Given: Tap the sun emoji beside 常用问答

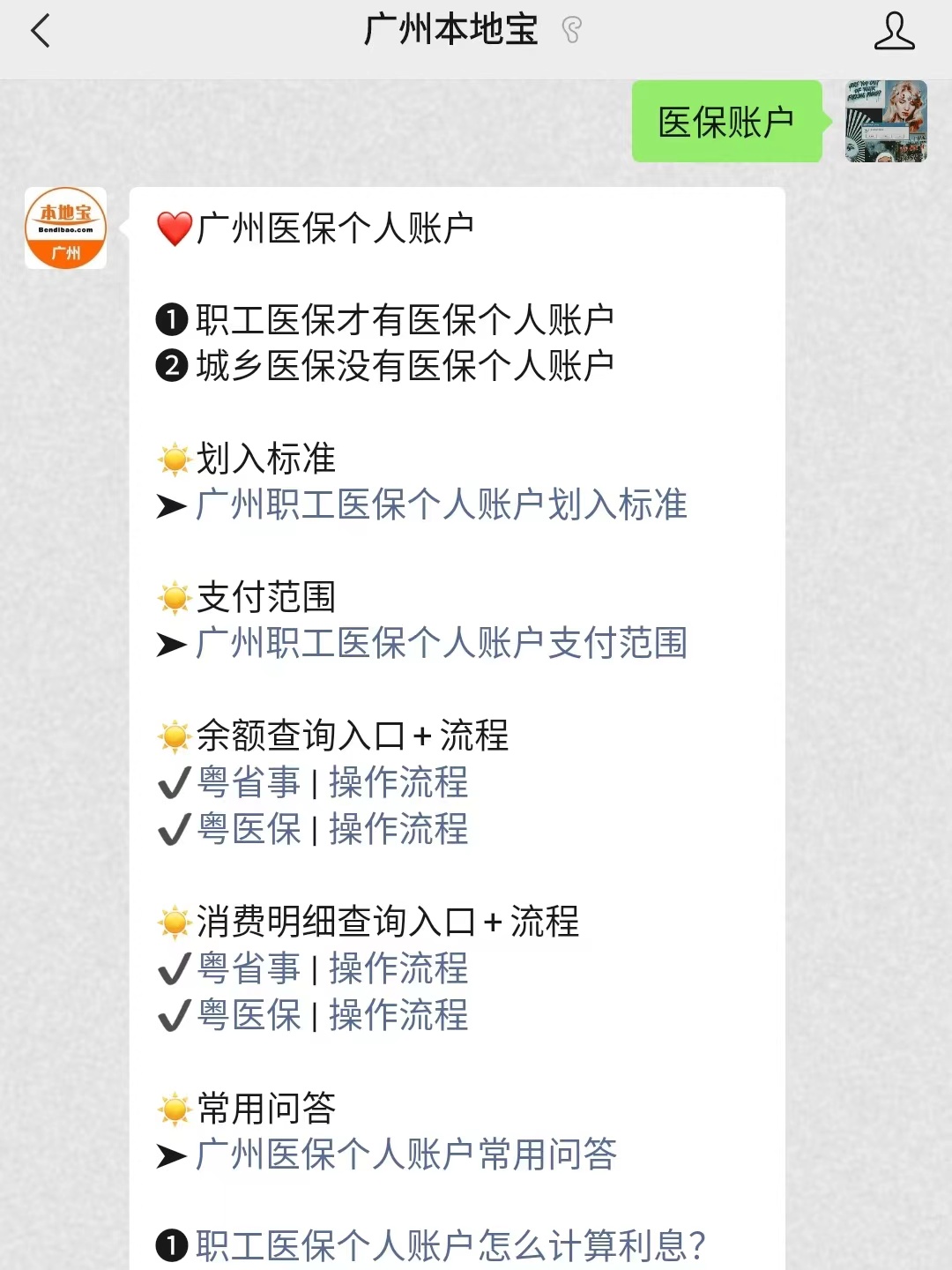Looking at the screenshot, I should pos(174,1109).
